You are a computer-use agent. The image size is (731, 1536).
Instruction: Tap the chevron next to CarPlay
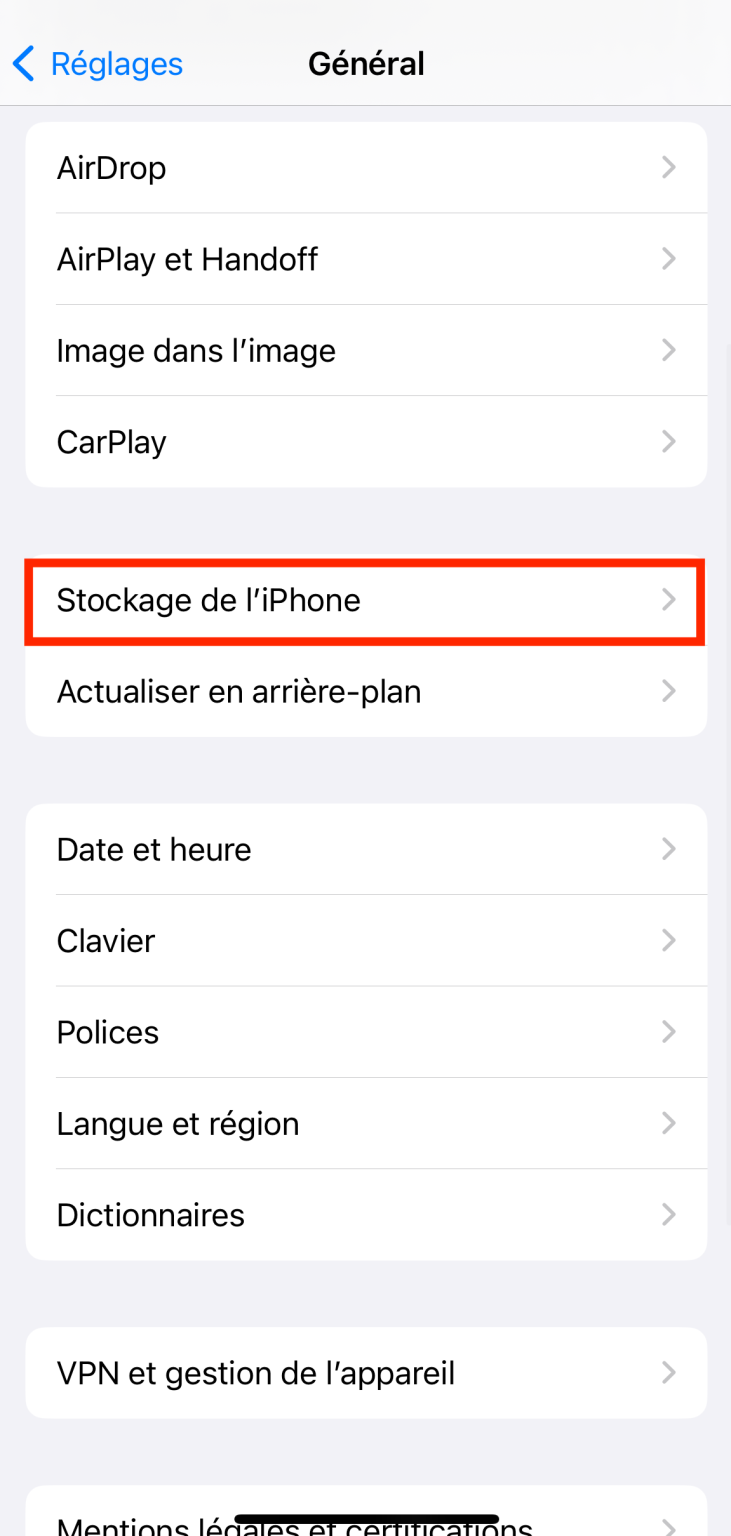668,441
